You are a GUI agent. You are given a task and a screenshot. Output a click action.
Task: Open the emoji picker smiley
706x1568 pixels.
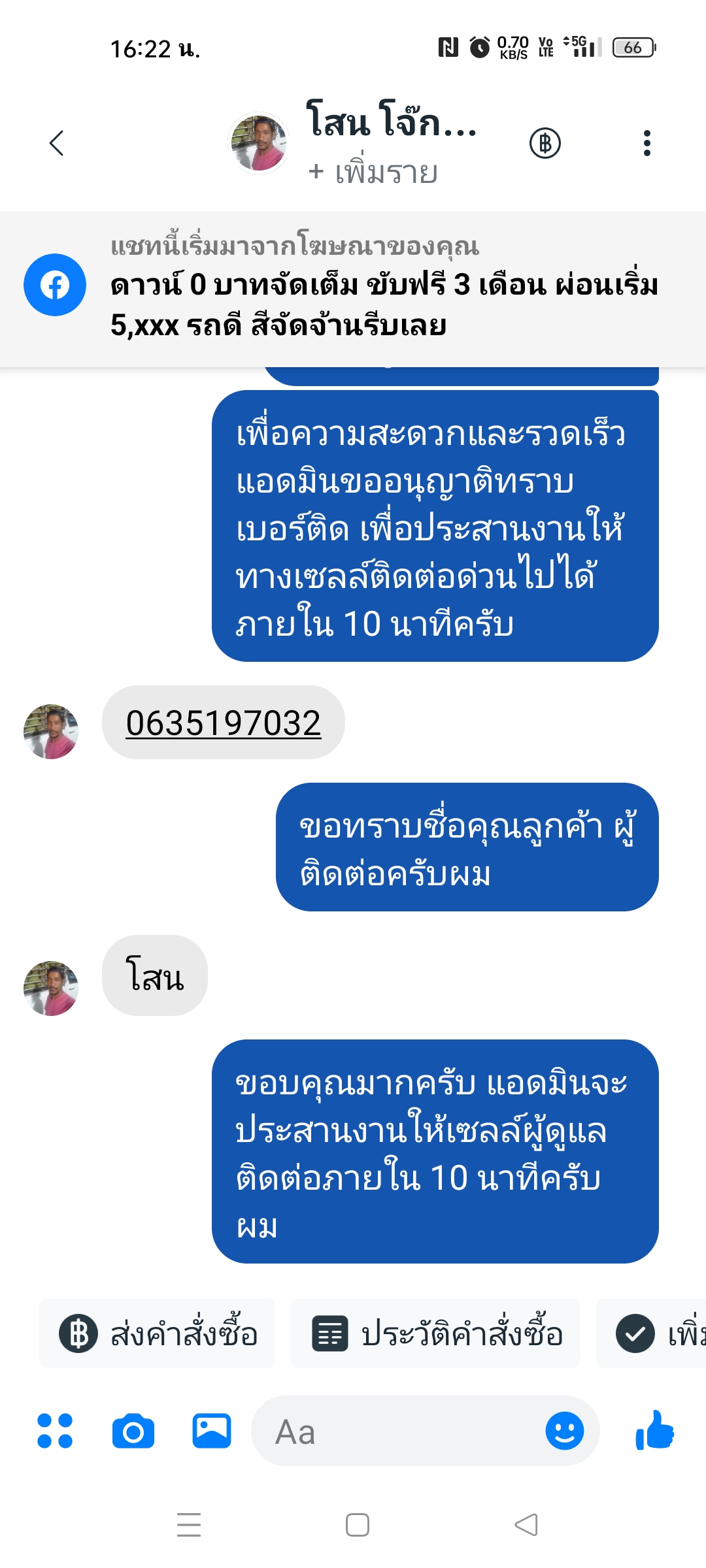[564, 1431]
